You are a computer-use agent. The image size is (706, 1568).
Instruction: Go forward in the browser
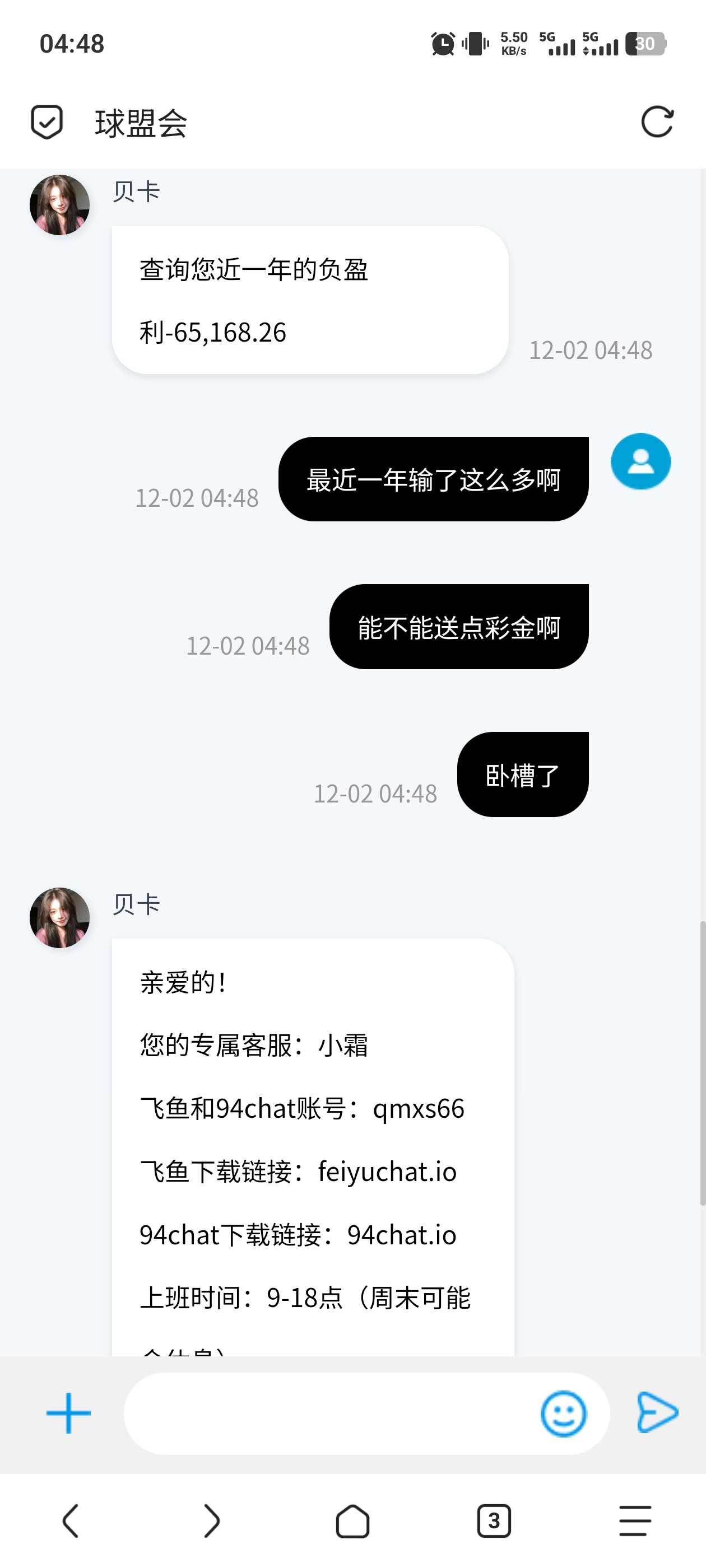tap(211, 1520)
